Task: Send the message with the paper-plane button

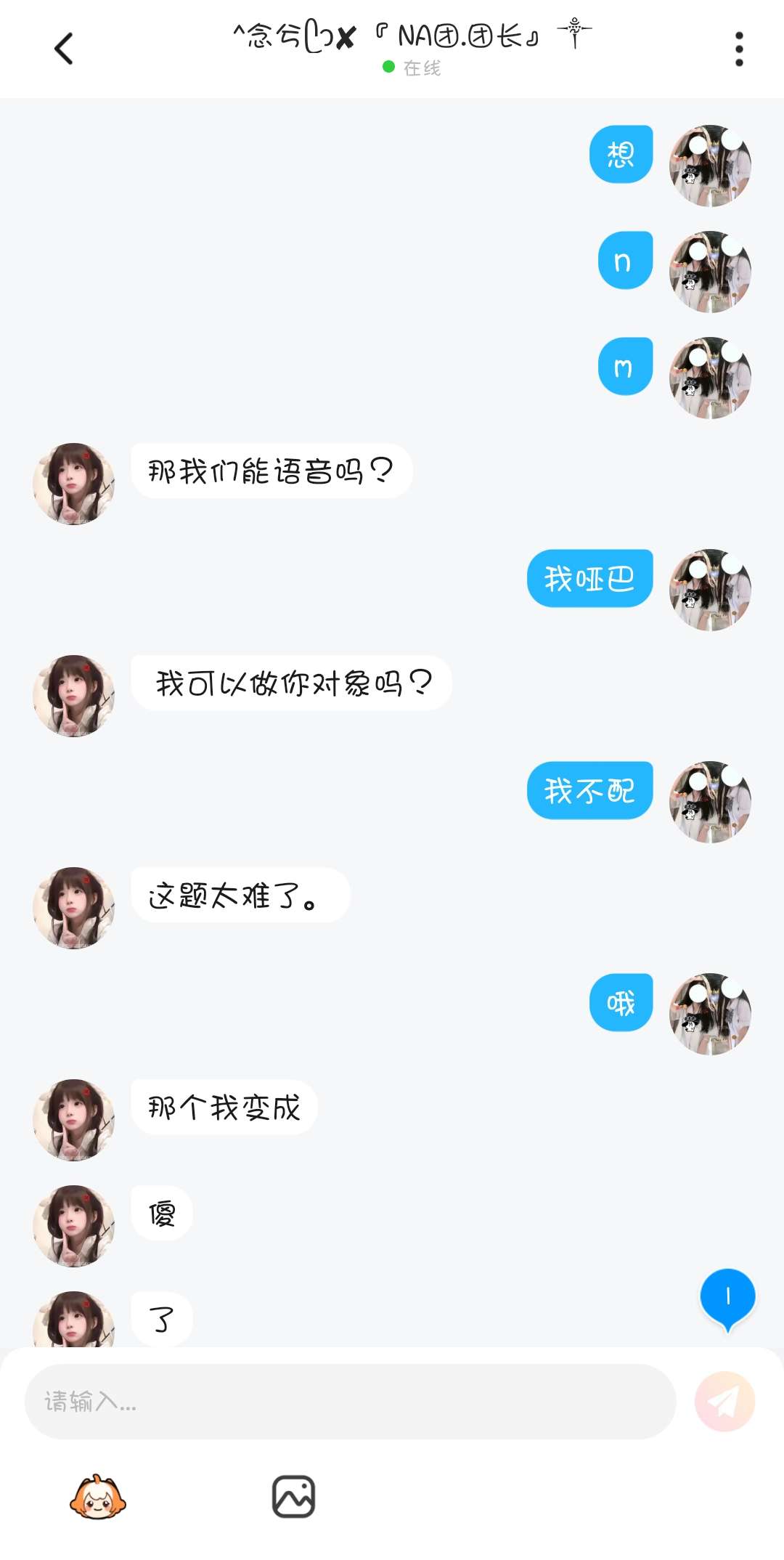Action: [x=724, y=1401]
